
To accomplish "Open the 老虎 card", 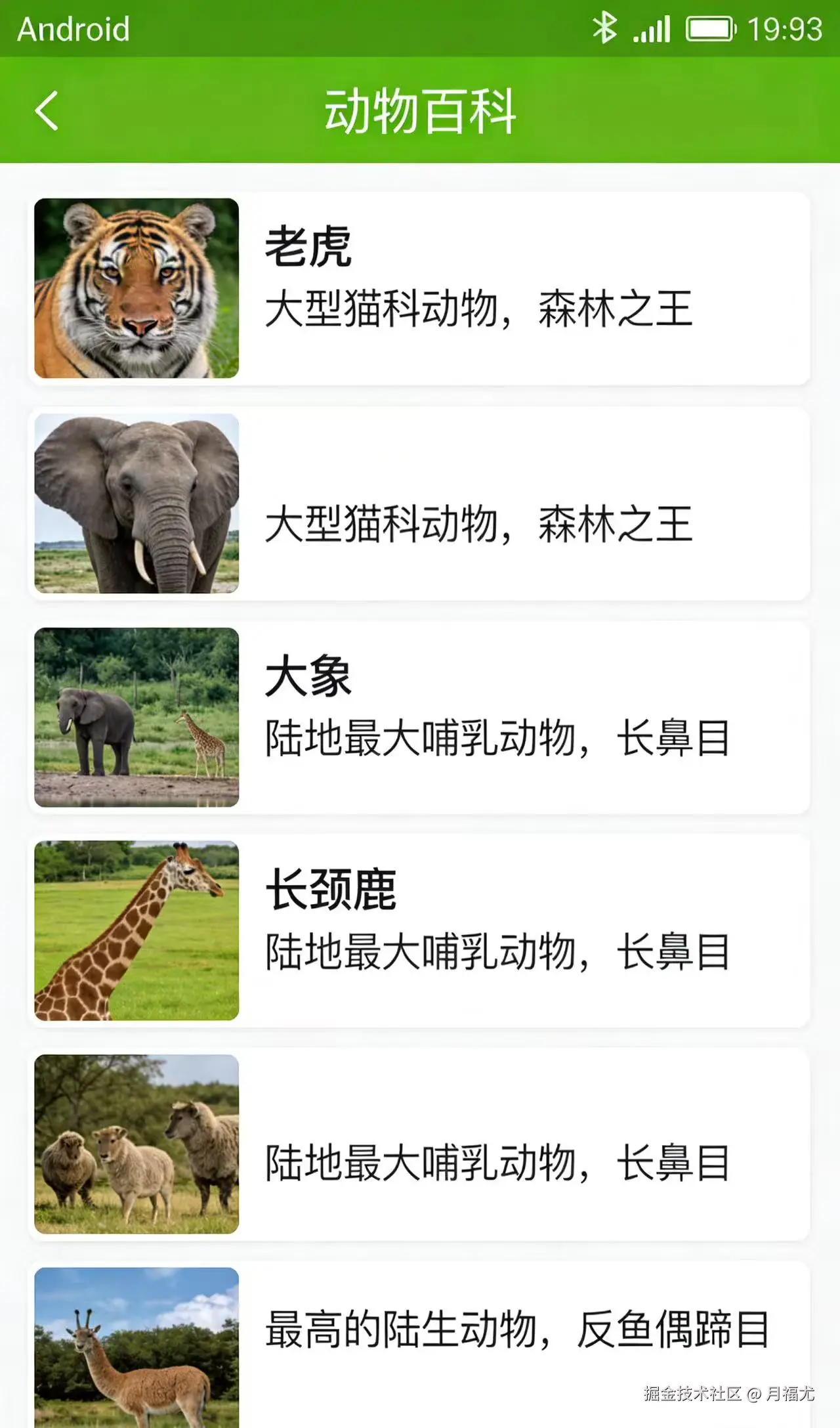I will pyautogui.click(x=420, y=288).
